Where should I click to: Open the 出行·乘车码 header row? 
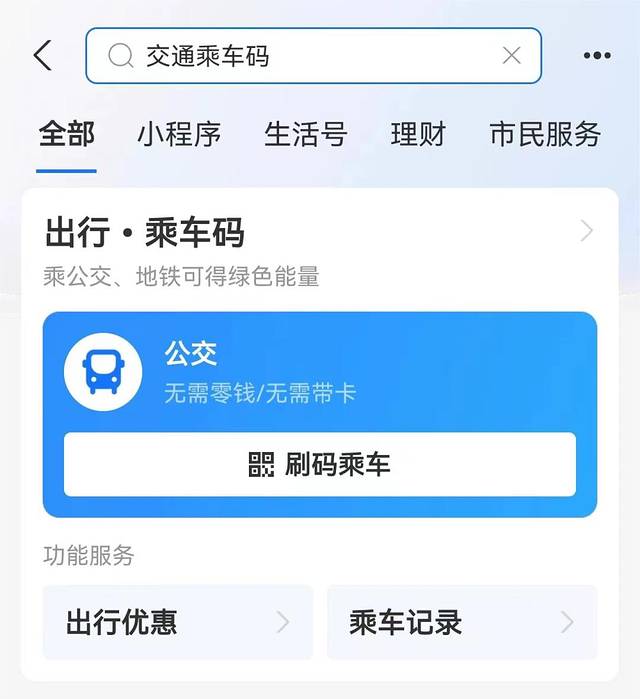320,233
